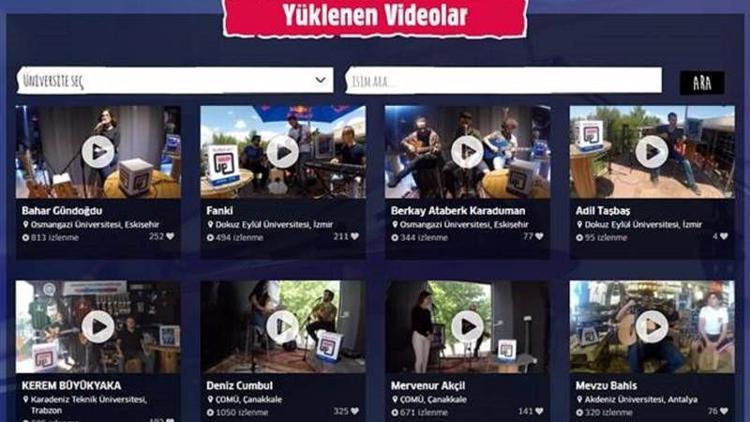The width and height of the screenshot is (750, 422).
Task: Like Berkay Ataberk Karaduman's video
Action: [x=540, y=238]
